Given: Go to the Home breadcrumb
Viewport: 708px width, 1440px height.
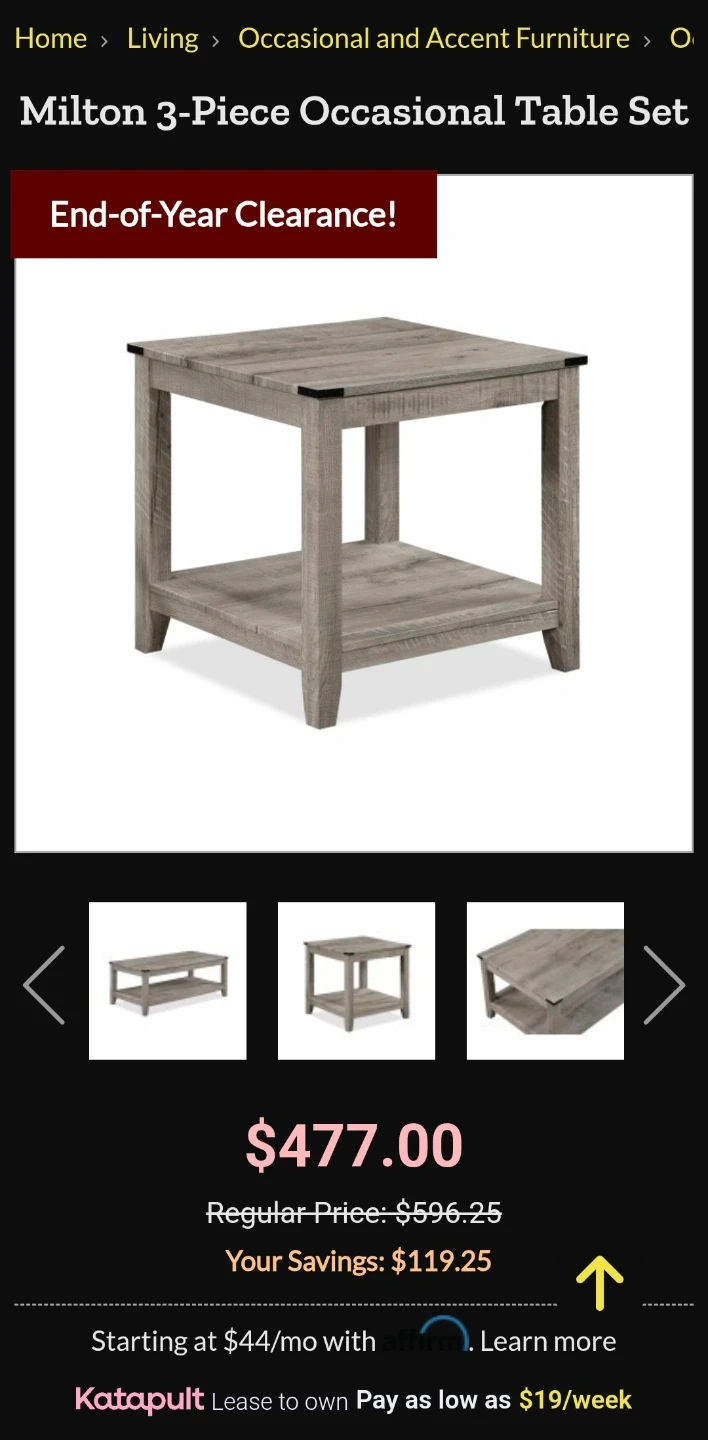Looking at the screenshot, I should coord(50,39).
